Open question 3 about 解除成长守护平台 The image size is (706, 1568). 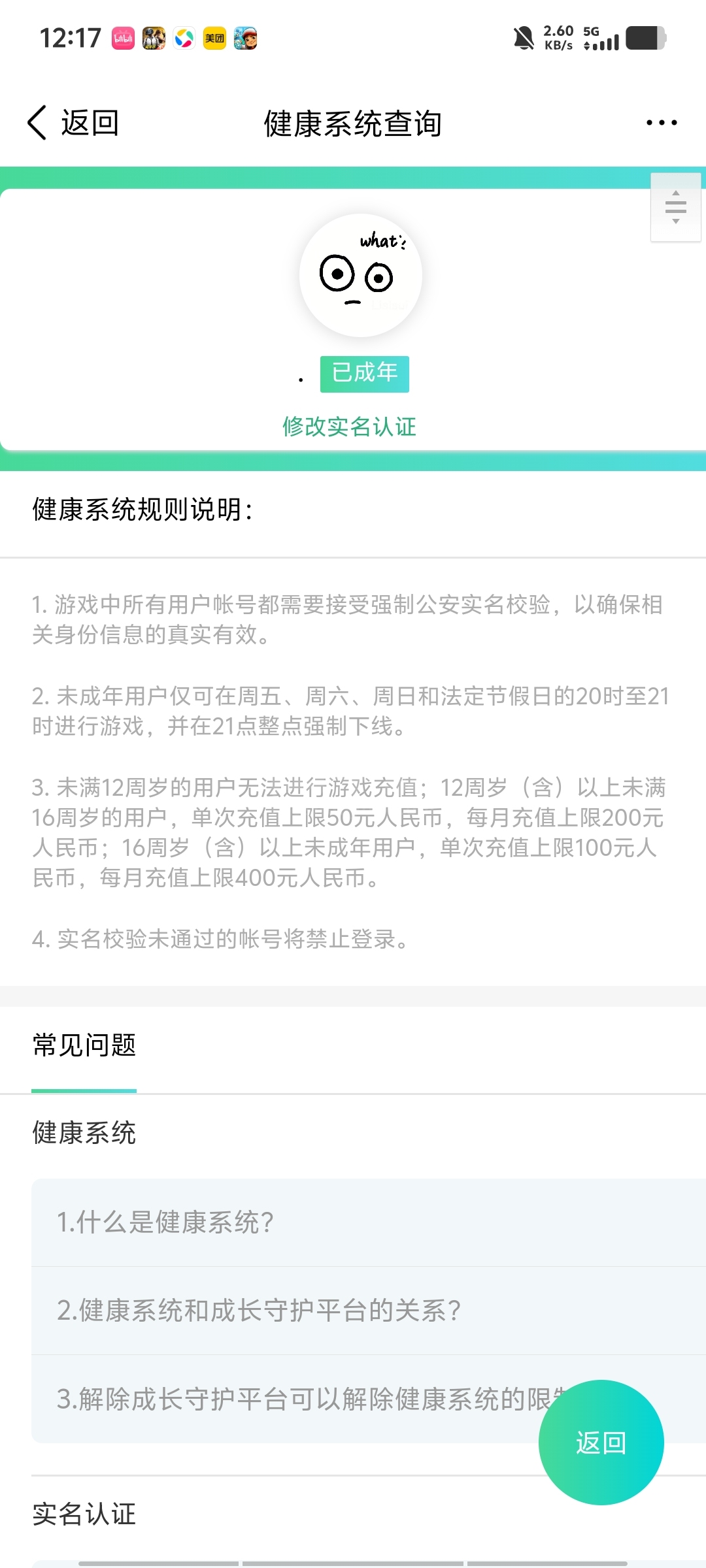tap(294, 1399)
